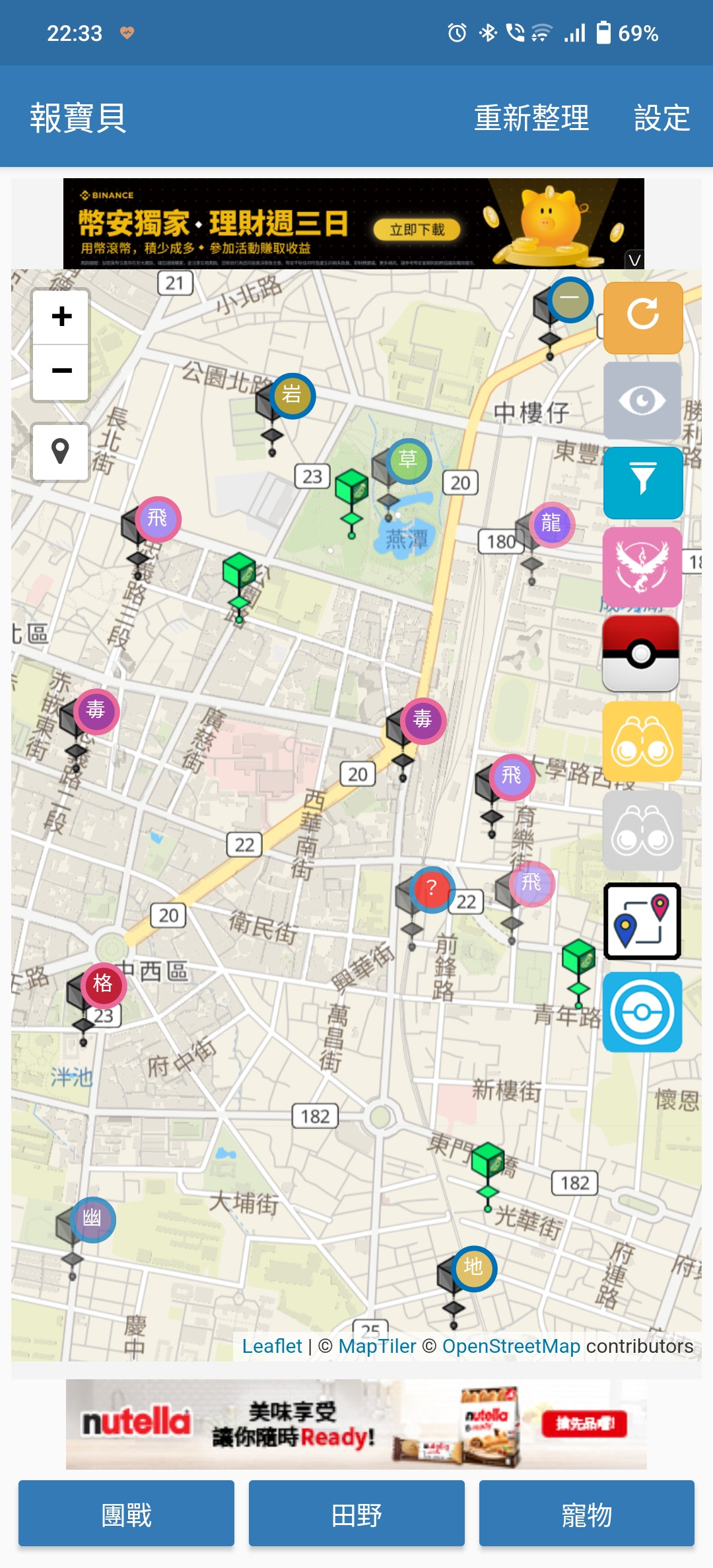This screenshot has width=713, height=1568.
Task: Tap the yellow binoculars button
Action: (x=642, y=741)
